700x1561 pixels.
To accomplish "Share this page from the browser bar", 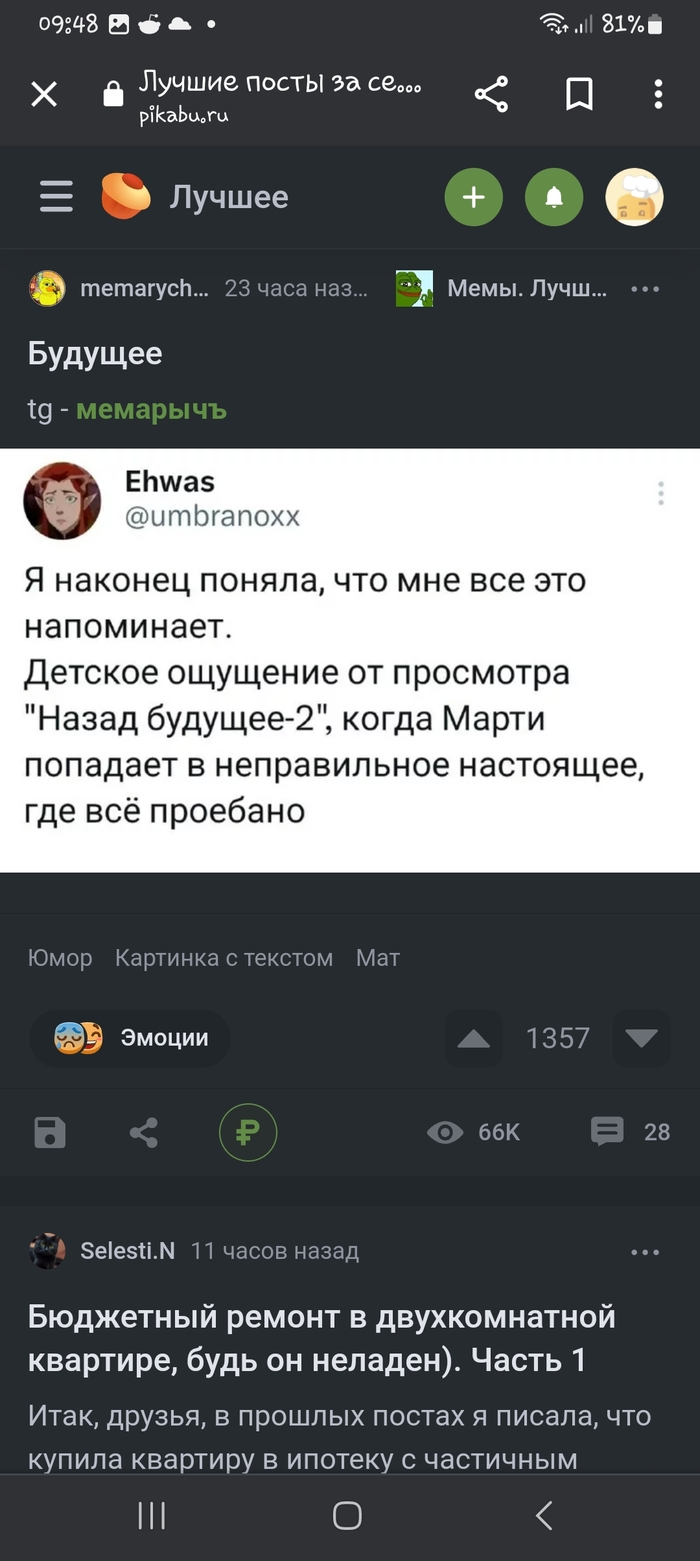I will coord(491,95).
